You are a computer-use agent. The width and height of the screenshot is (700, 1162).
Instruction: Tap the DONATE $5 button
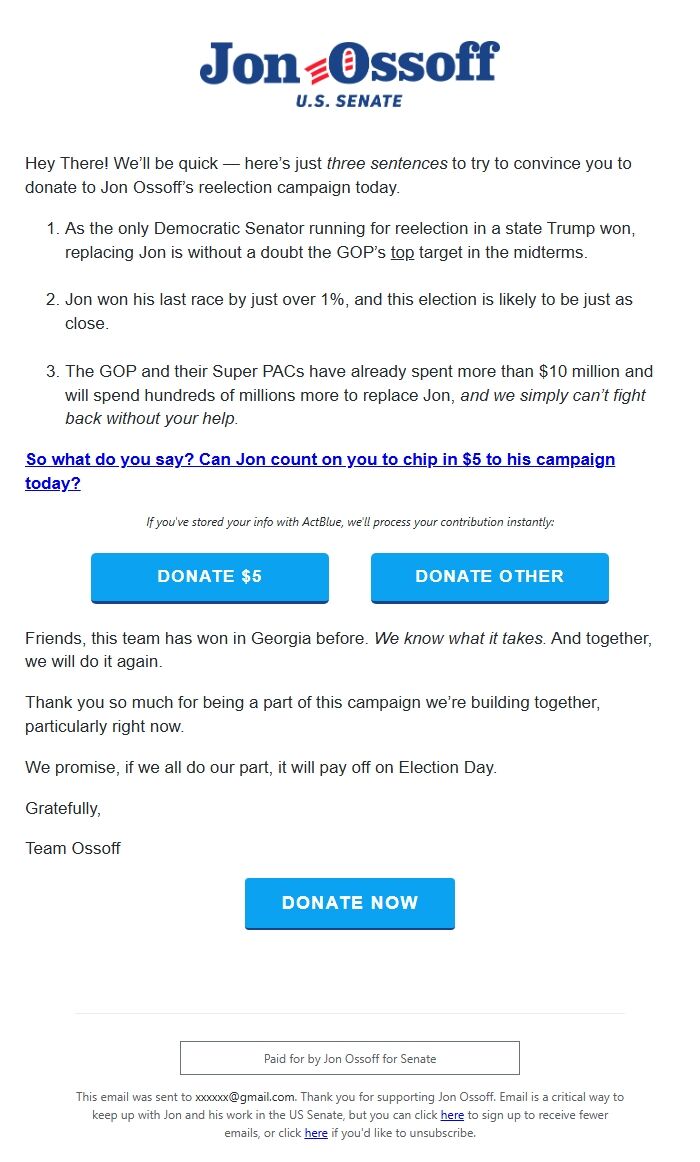[209, 577]
